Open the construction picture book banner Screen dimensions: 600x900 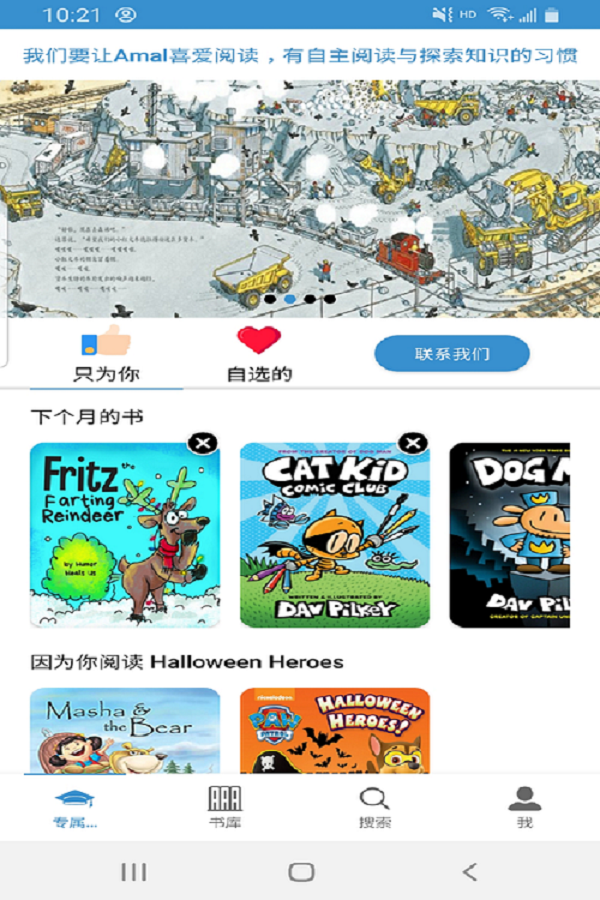tap(300, 198)
